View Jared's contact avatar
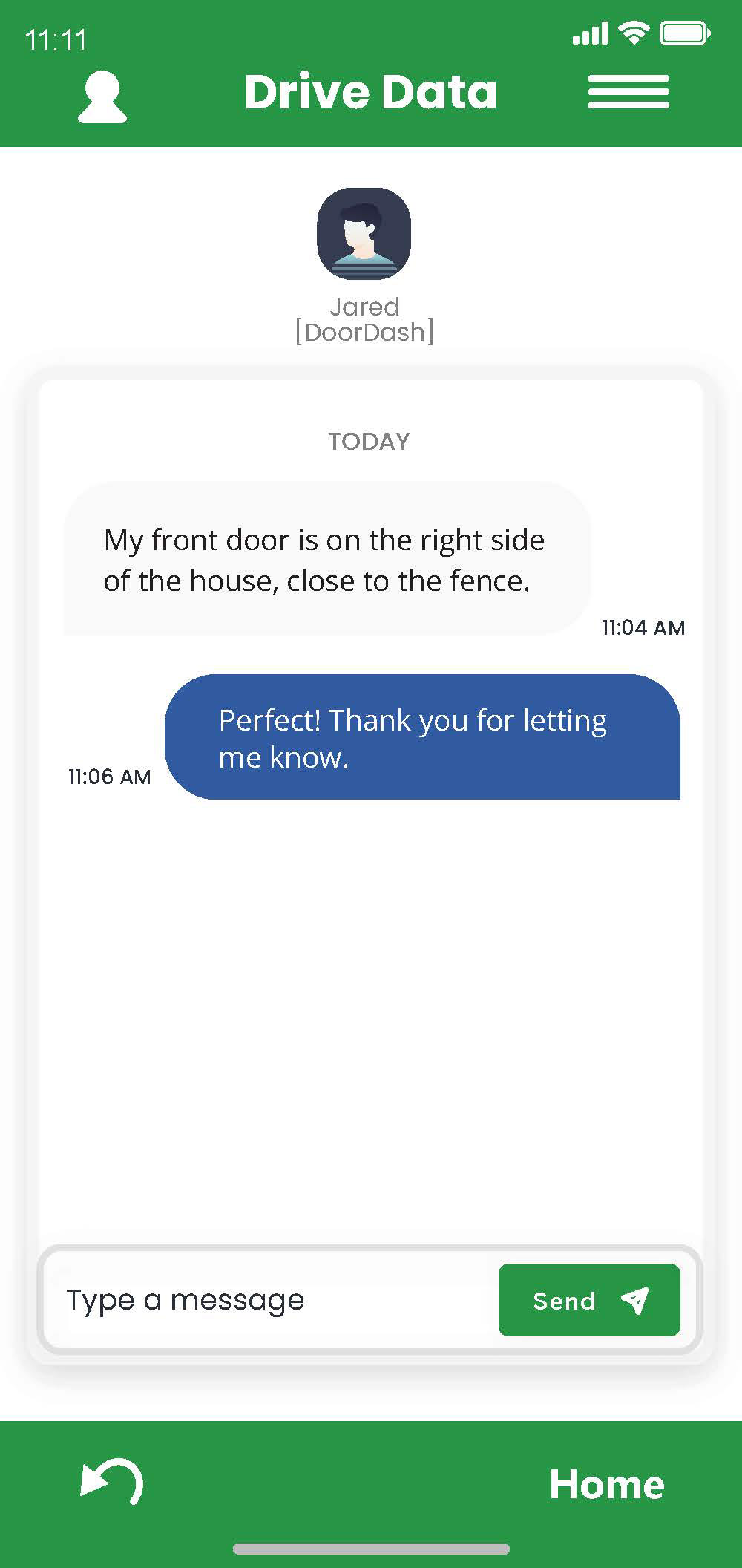This screenshot has height=1568, width=742. 364,234
